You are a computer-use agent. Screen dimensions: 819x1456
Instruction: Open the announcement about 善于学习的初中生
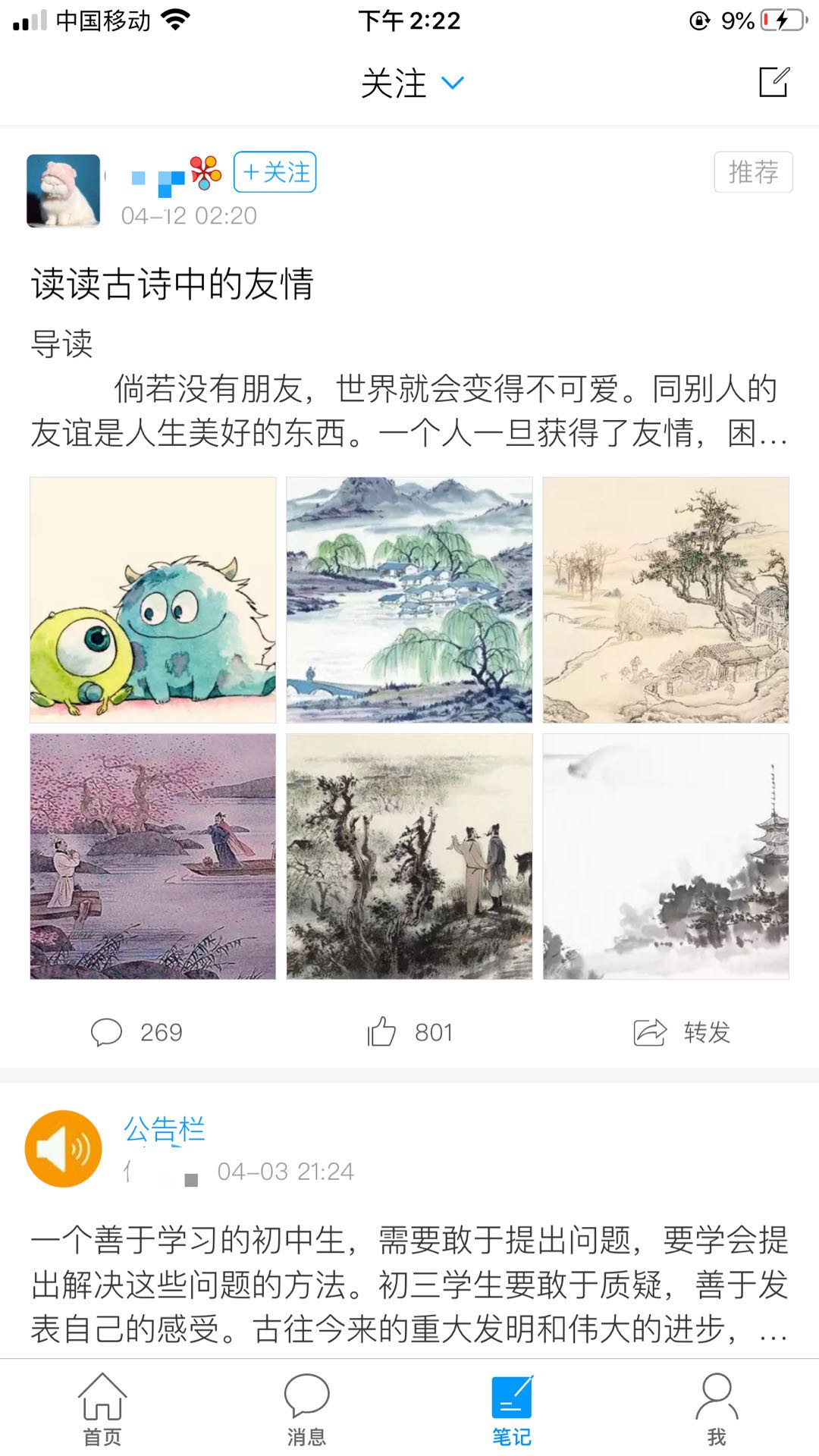click(409, 1285)
